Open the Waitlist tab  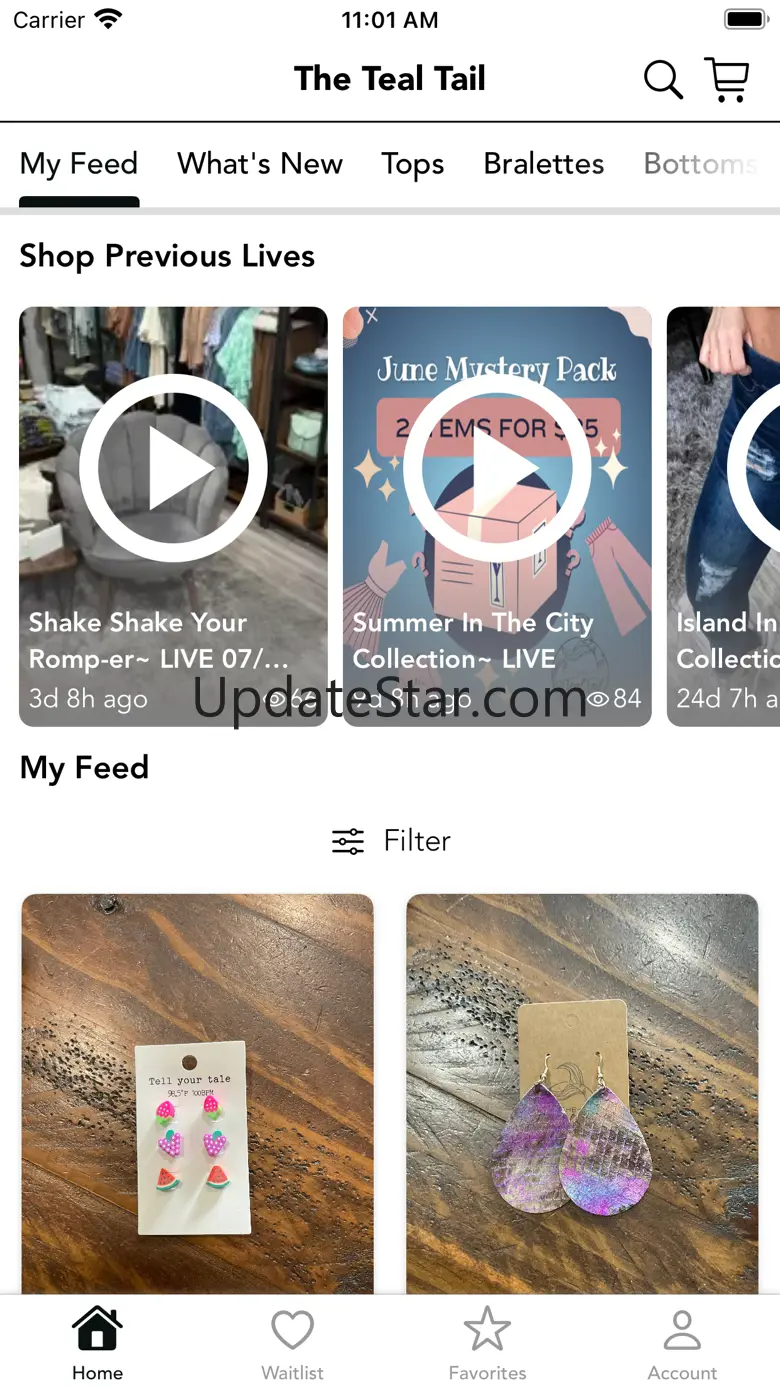292,1344
